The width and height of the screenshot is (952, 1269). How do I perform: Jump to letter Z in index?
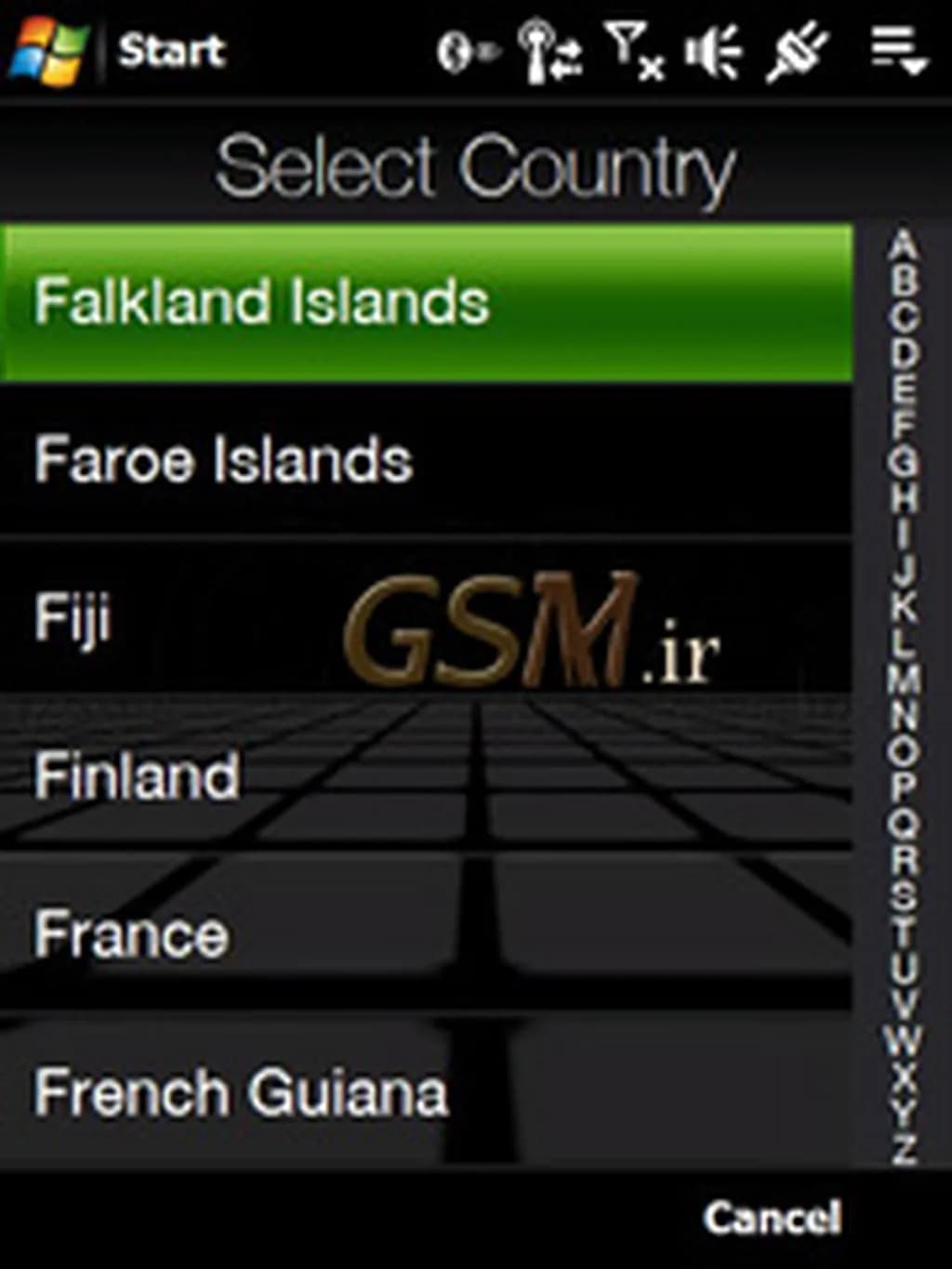coord(904,1150)
